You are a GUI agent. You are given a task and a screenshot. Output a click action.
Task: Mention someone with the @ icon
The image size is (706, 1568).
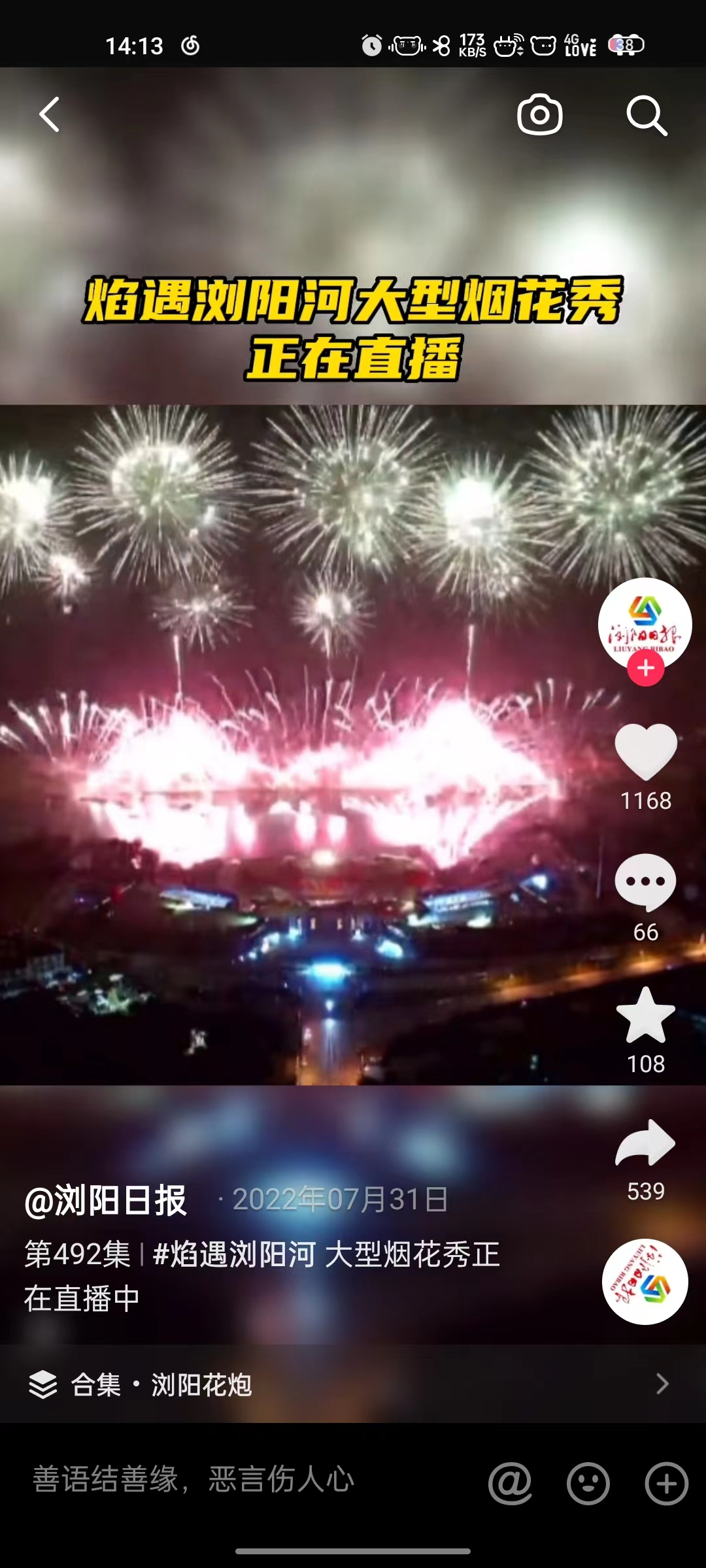tap(510, 1483)
